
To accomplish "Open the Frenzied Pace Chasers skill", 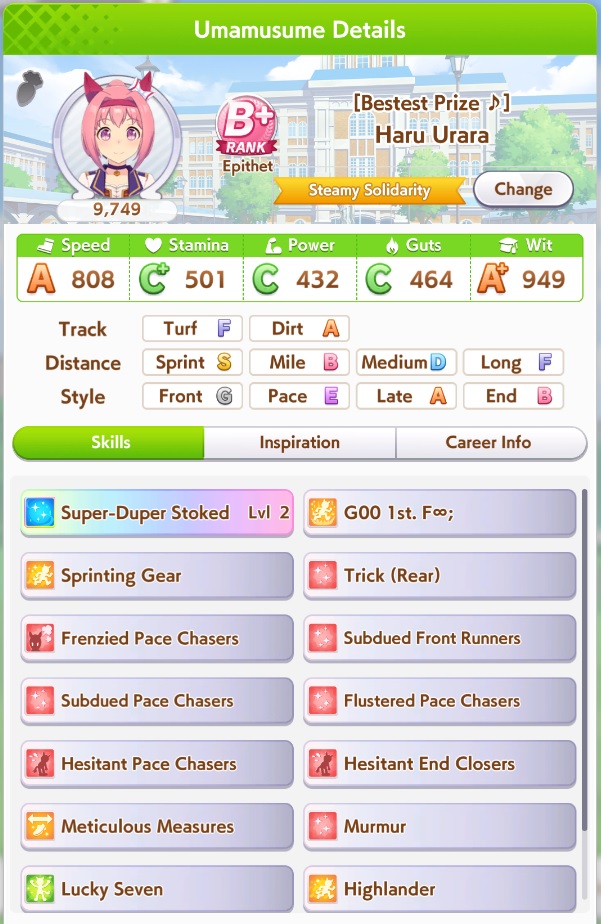I will (x=157, y=638).
